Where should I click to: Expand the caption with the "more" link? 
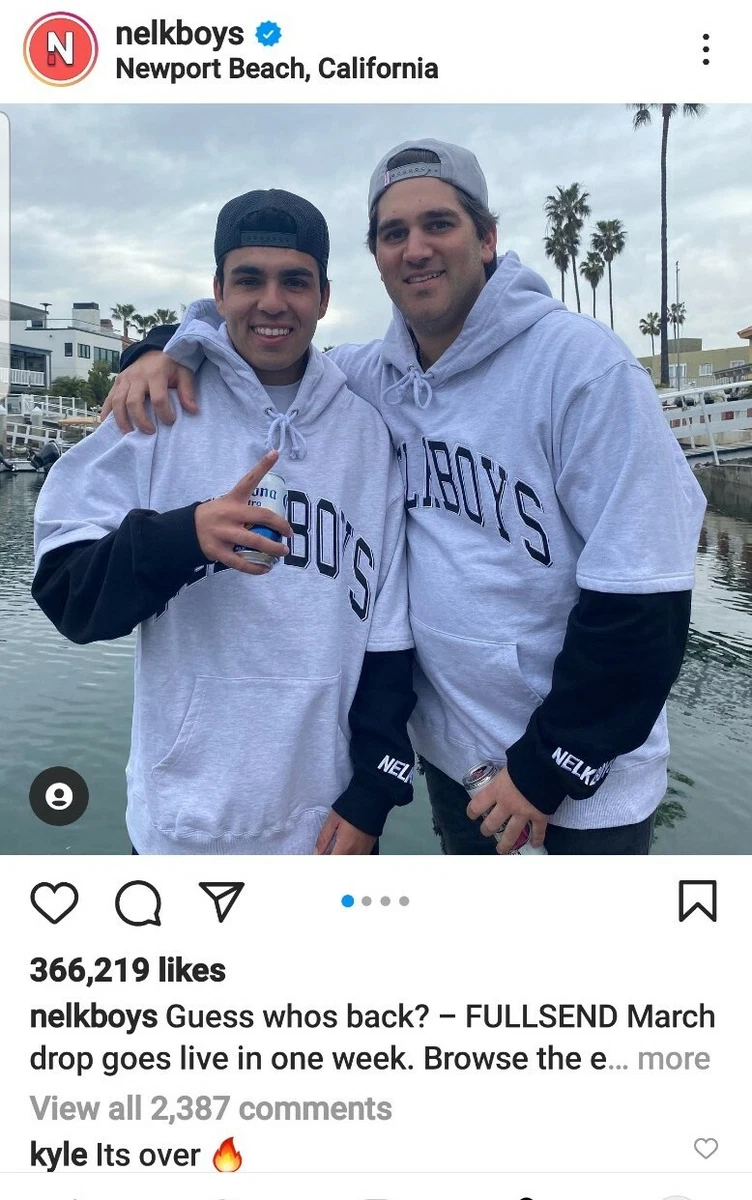pos(674,1059)
